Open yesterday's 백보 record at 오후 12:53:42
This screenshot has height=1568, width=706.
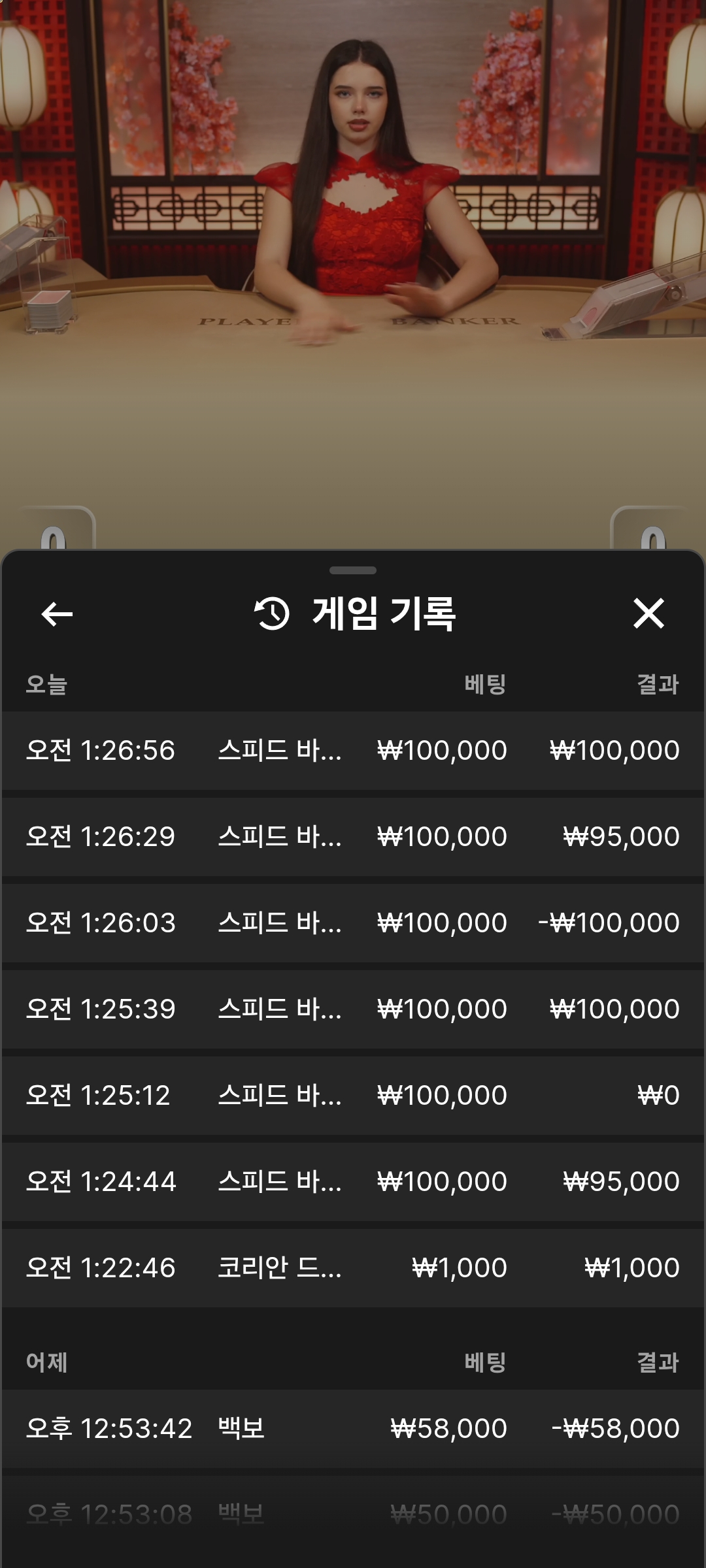coord(353,1428)
